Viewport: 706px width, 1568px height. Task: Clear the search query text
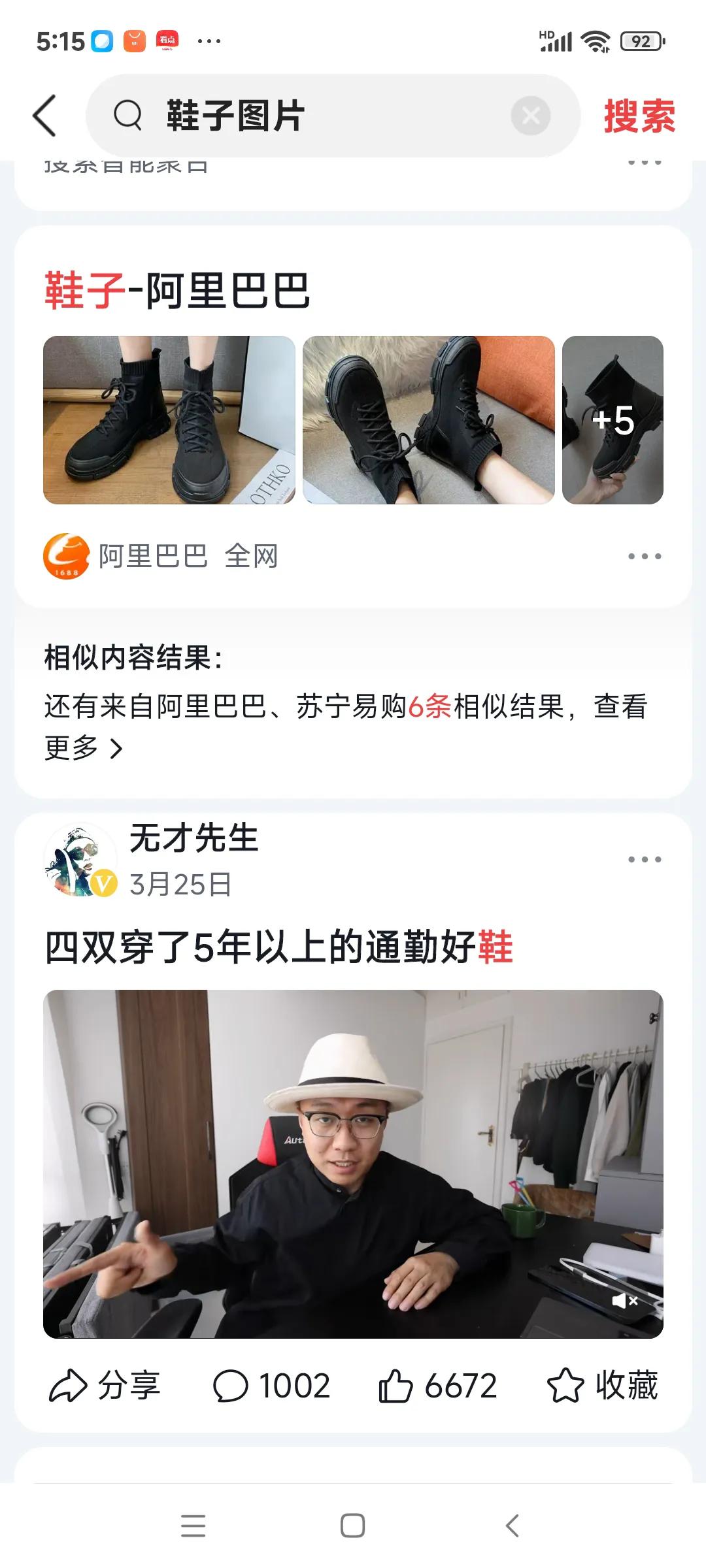pyautogui.click(x=530, y=116)
